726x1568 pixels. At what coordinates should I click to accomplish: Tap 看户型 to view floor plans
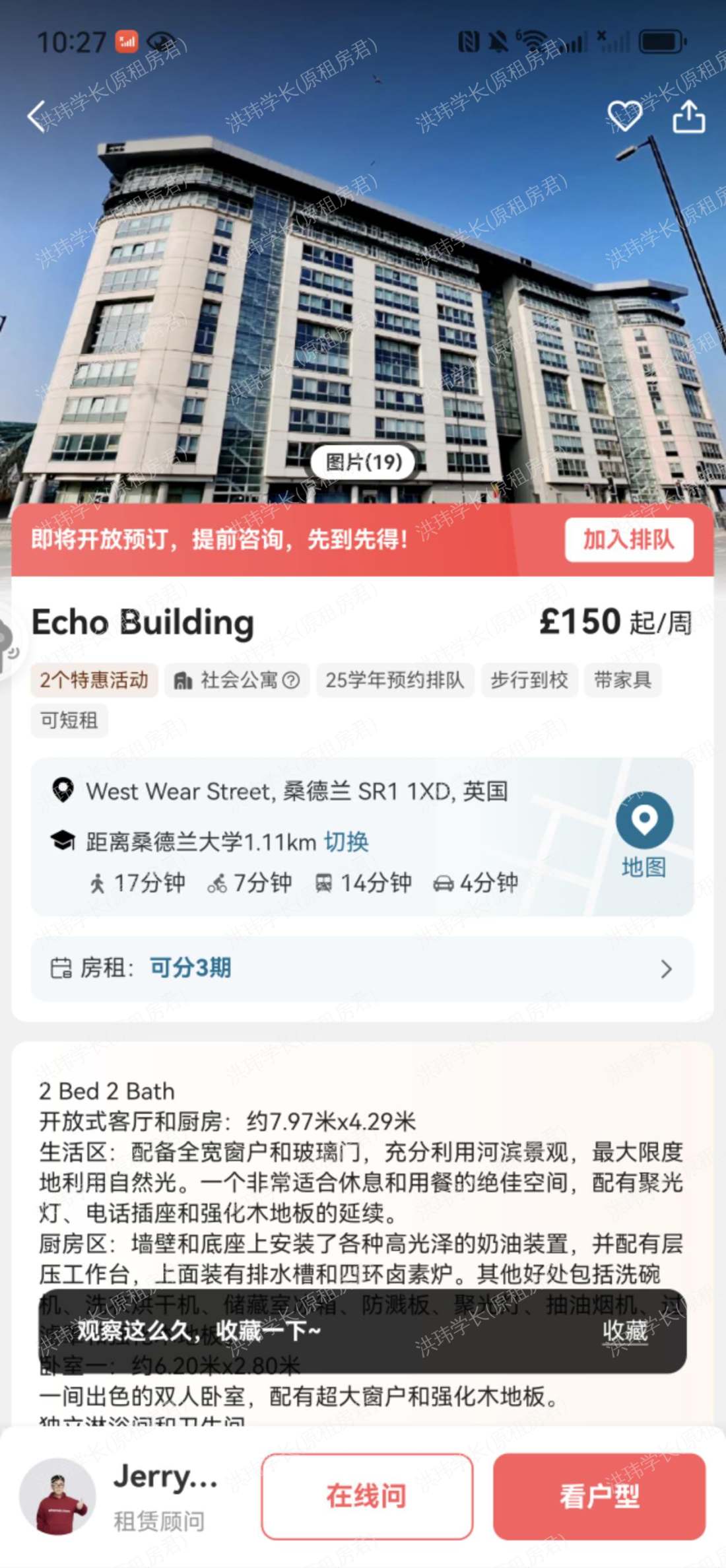pos(598,1496)
